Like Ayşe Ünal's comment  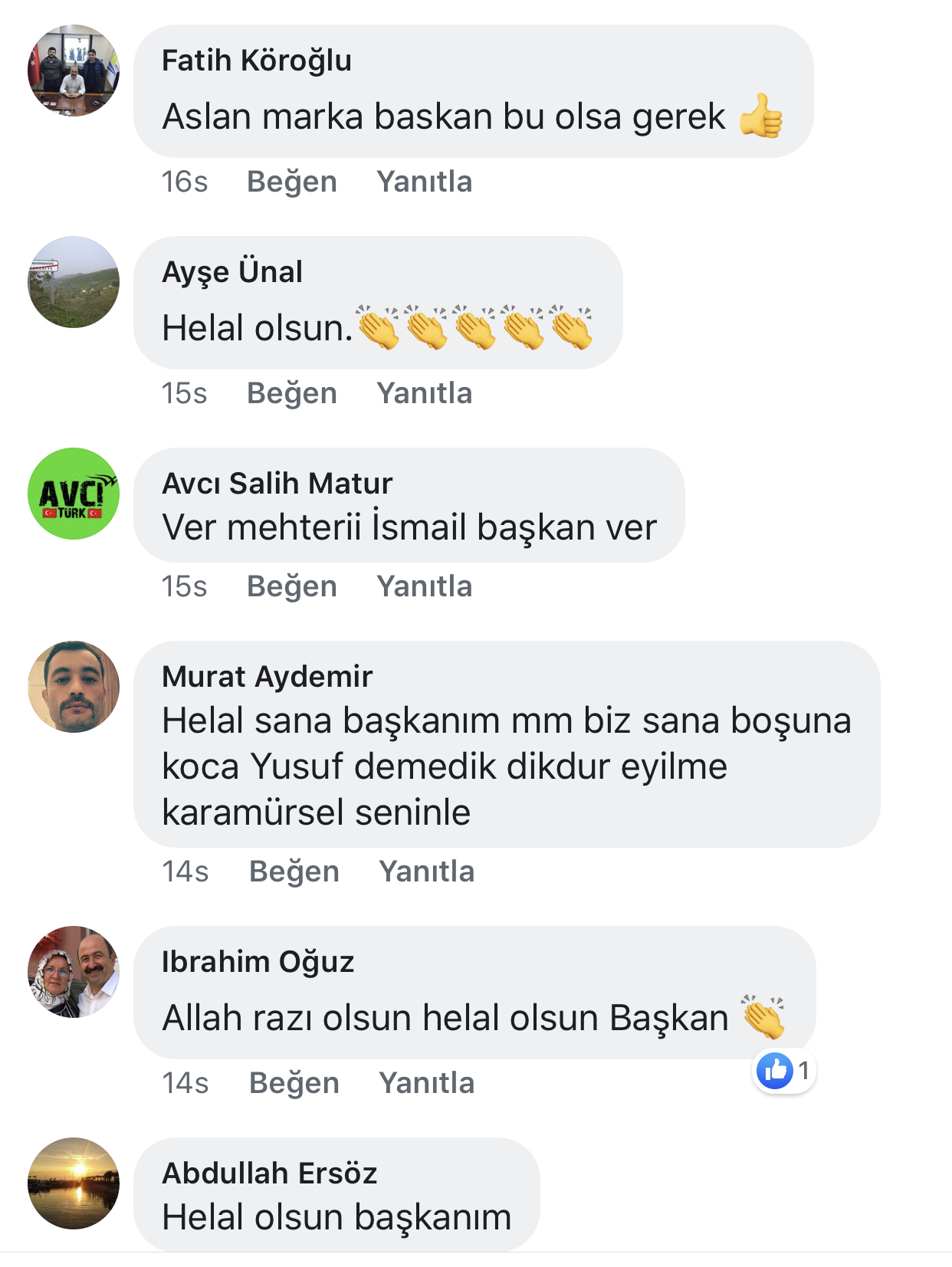(291, 393)
